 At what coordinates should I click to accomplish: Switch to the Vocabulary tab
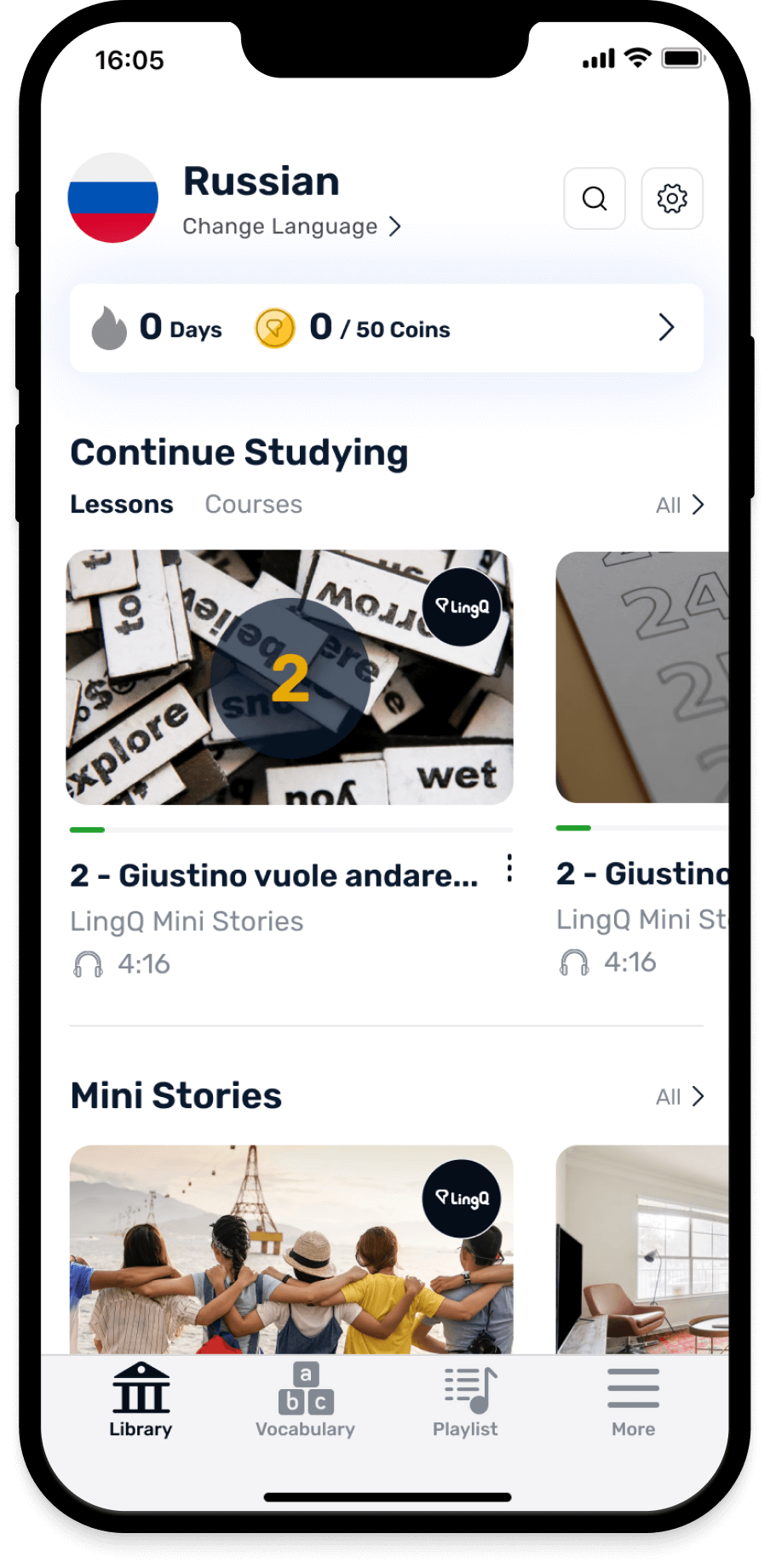click(x=305, y=1401)
